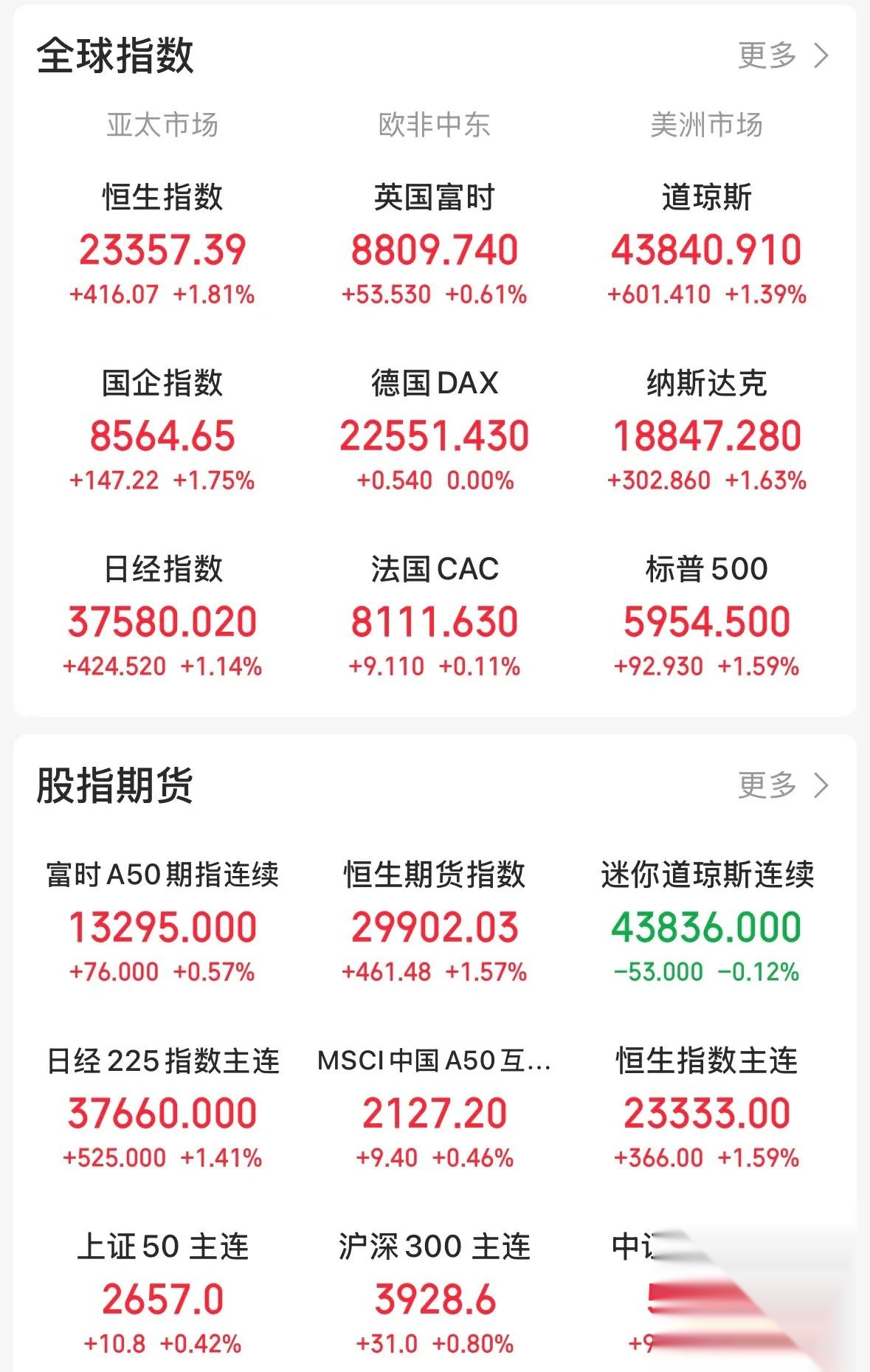Viewport: 870px width, 1372px height.
Task: Select the 法国CAC index card
Action: [x=435, y=613]
